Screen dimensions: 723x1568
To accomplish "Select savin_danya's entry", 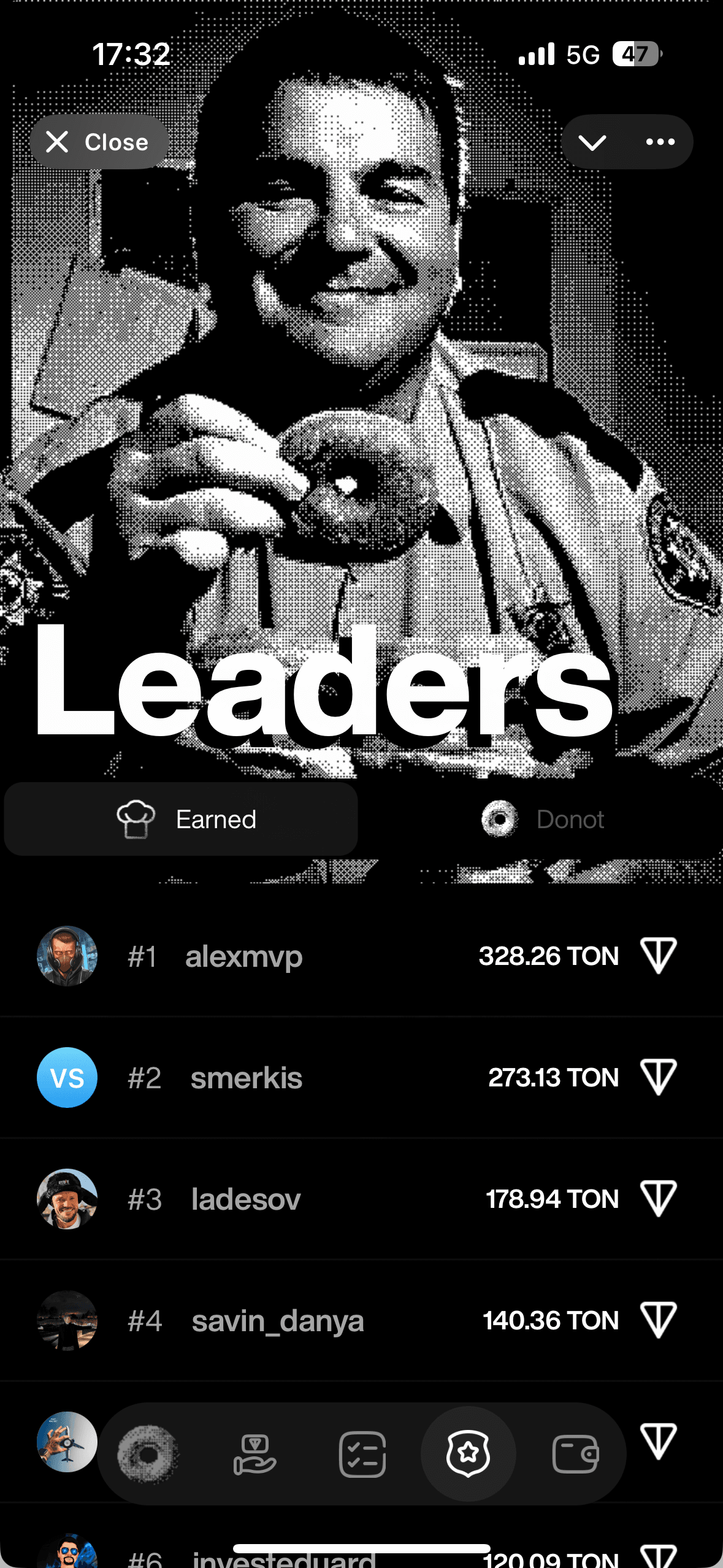I will (361, 1320).
